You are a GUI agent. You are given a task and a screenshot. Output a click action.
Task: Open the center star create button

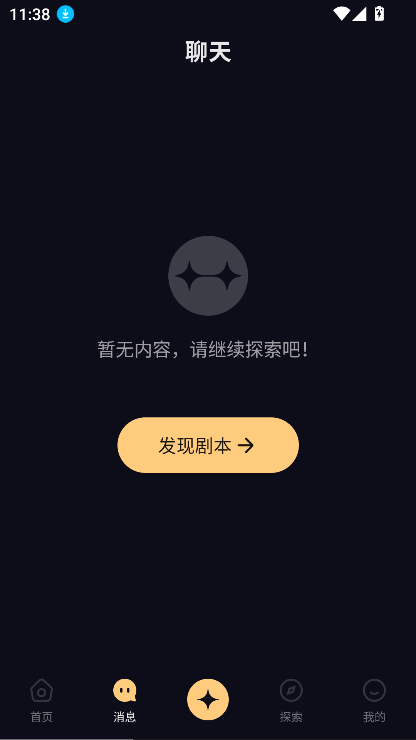pos(208,699)
